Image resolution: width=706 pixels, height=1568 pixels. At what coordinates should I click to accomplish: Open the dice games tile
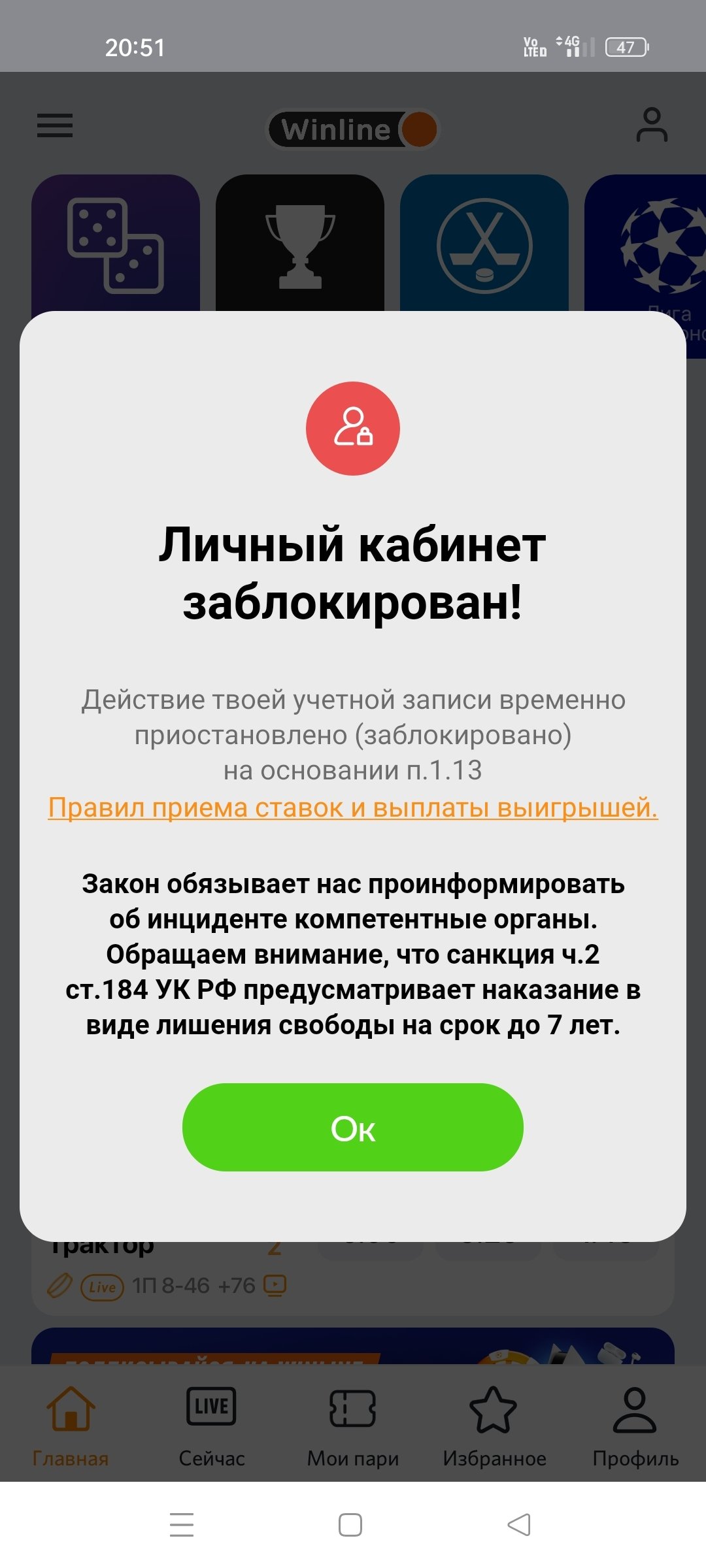[116, 244]
